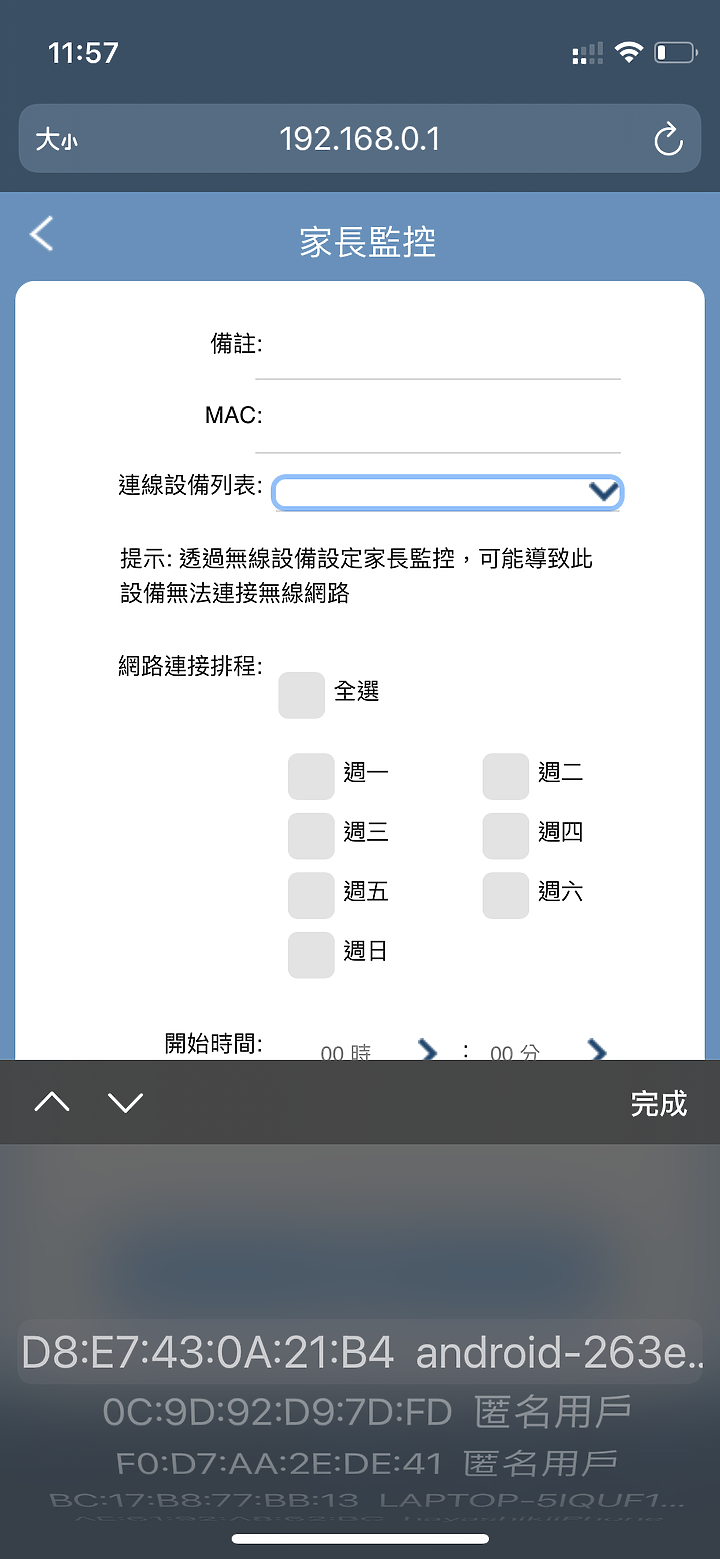Open the 大小 text size menu

58,140
